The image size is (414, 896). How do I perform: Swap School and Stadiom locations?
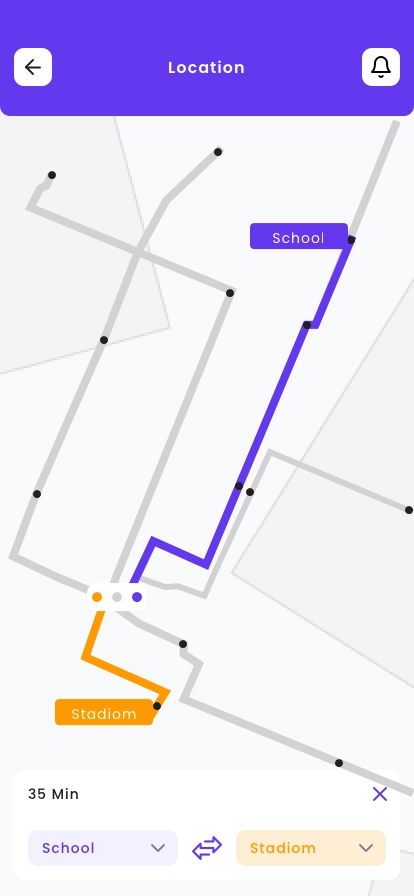[x=207, y=848]
